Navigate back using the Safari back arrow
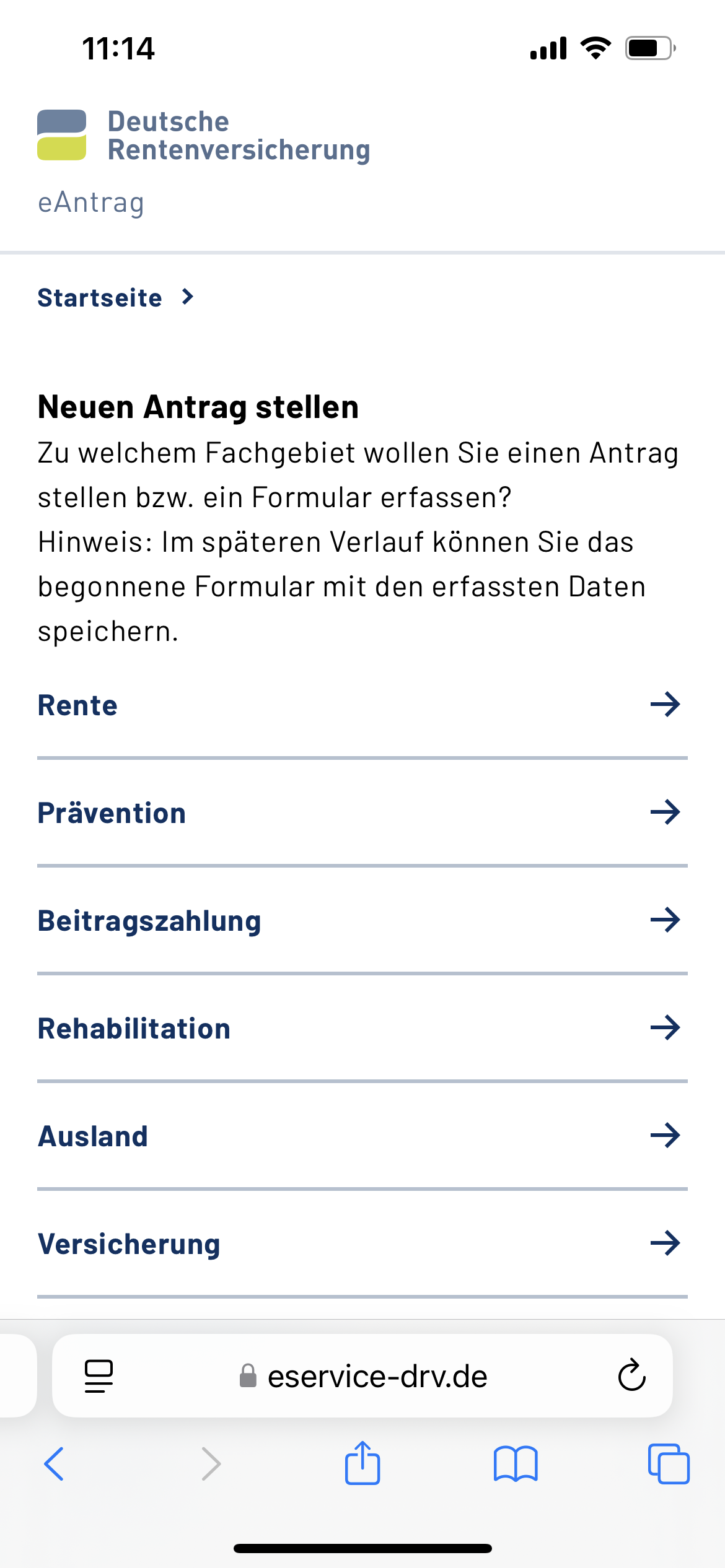 tap(55, 1465)
